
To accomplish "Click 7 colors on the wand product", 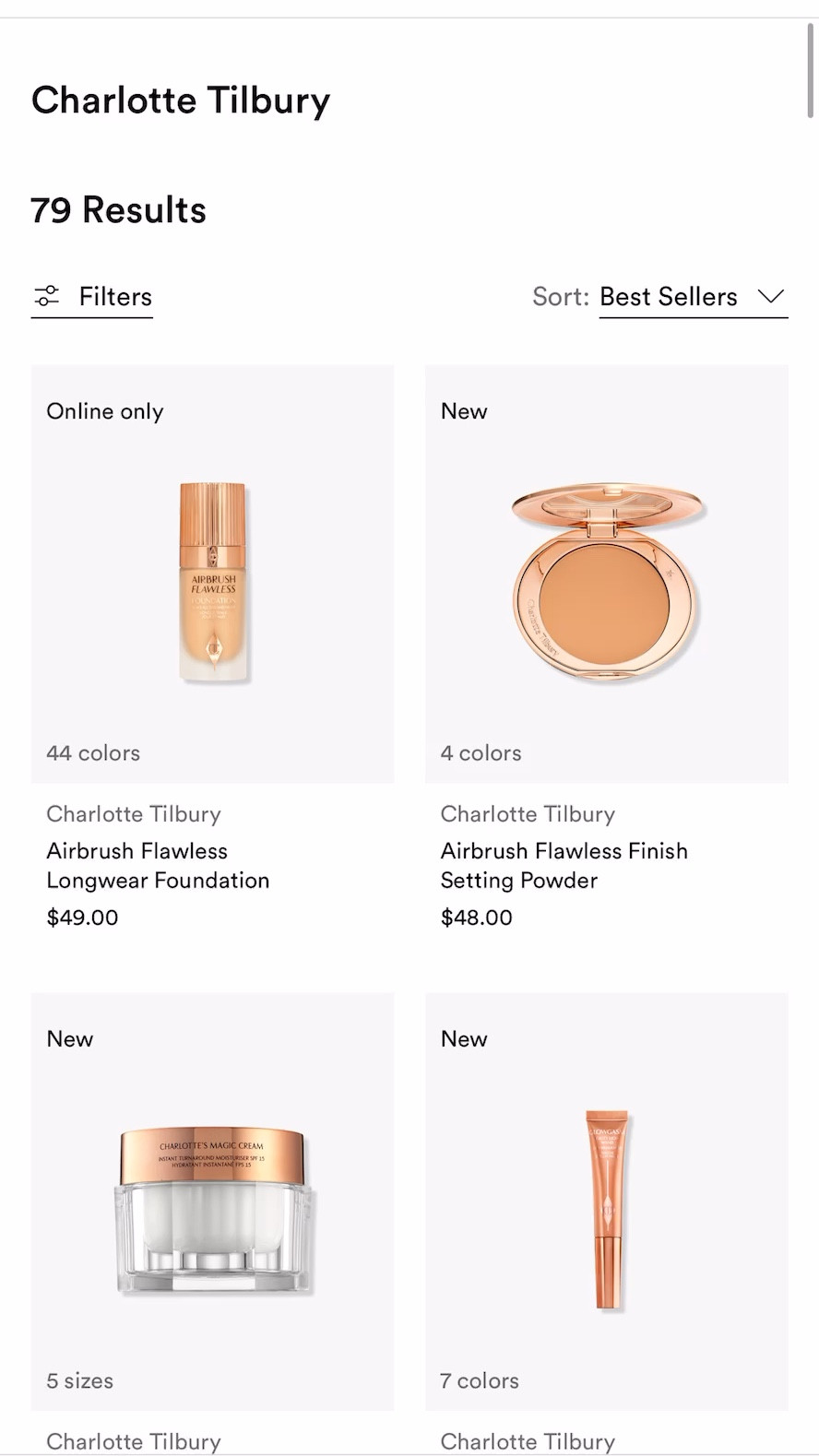I will [479, 1380].
